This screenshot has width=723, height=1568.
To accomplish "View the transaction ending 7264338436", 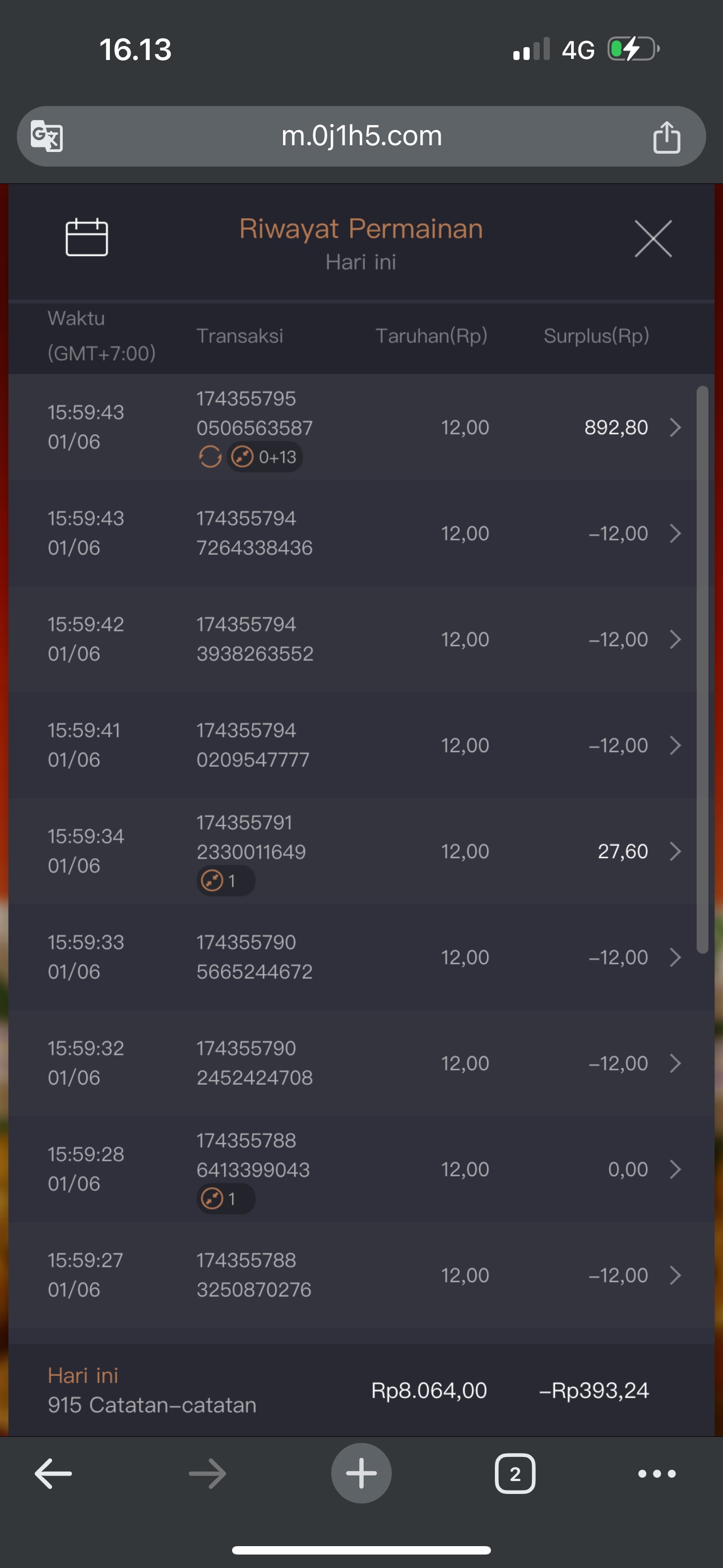I will pyautogui.click(x=674, y=533).
